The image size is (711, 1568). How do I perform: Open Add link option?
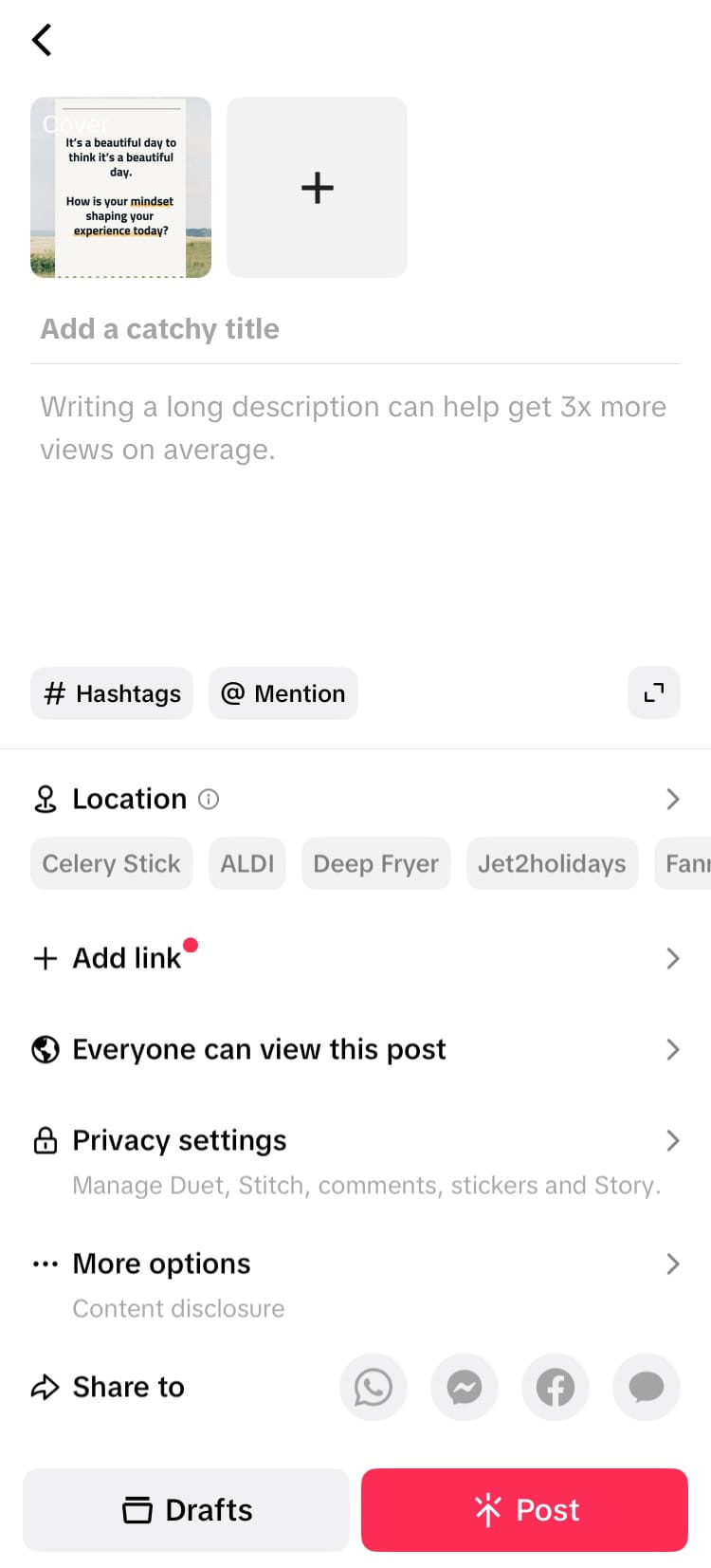point(355,958)
